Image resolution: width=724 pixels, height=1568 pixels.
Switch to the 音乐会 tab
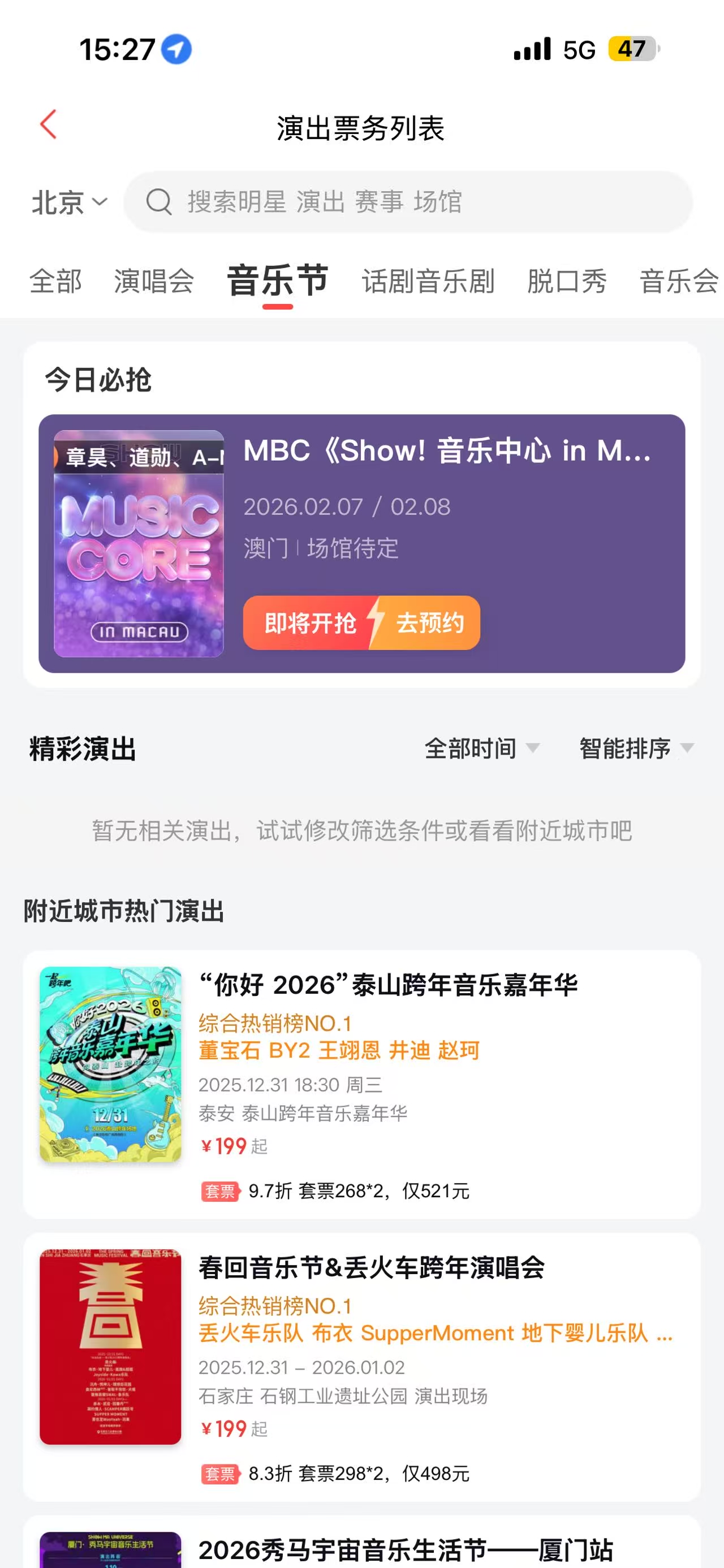(678, 281)
